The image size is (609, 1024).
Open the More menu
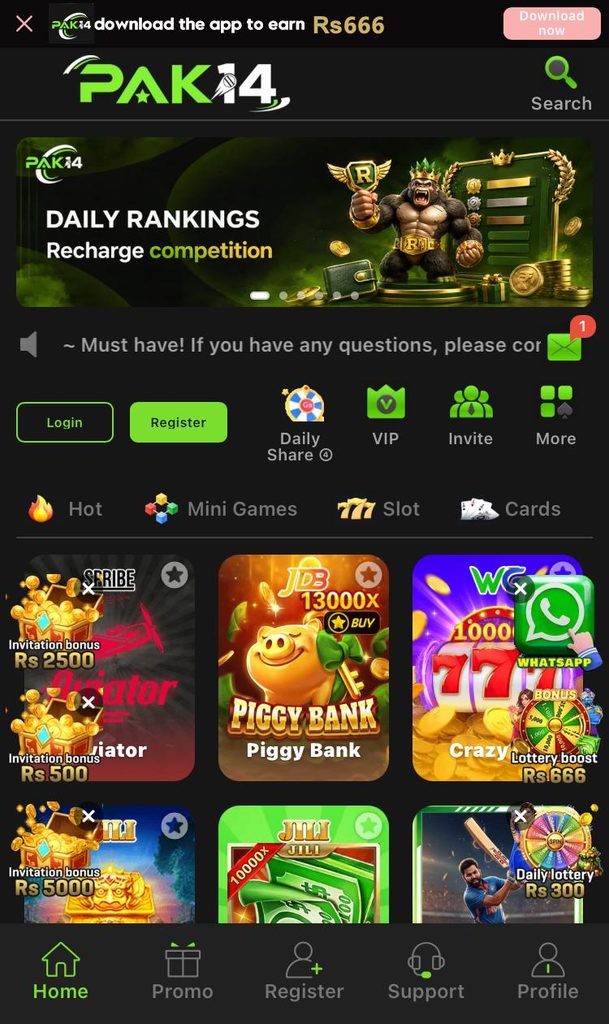(x=556, y=417)
